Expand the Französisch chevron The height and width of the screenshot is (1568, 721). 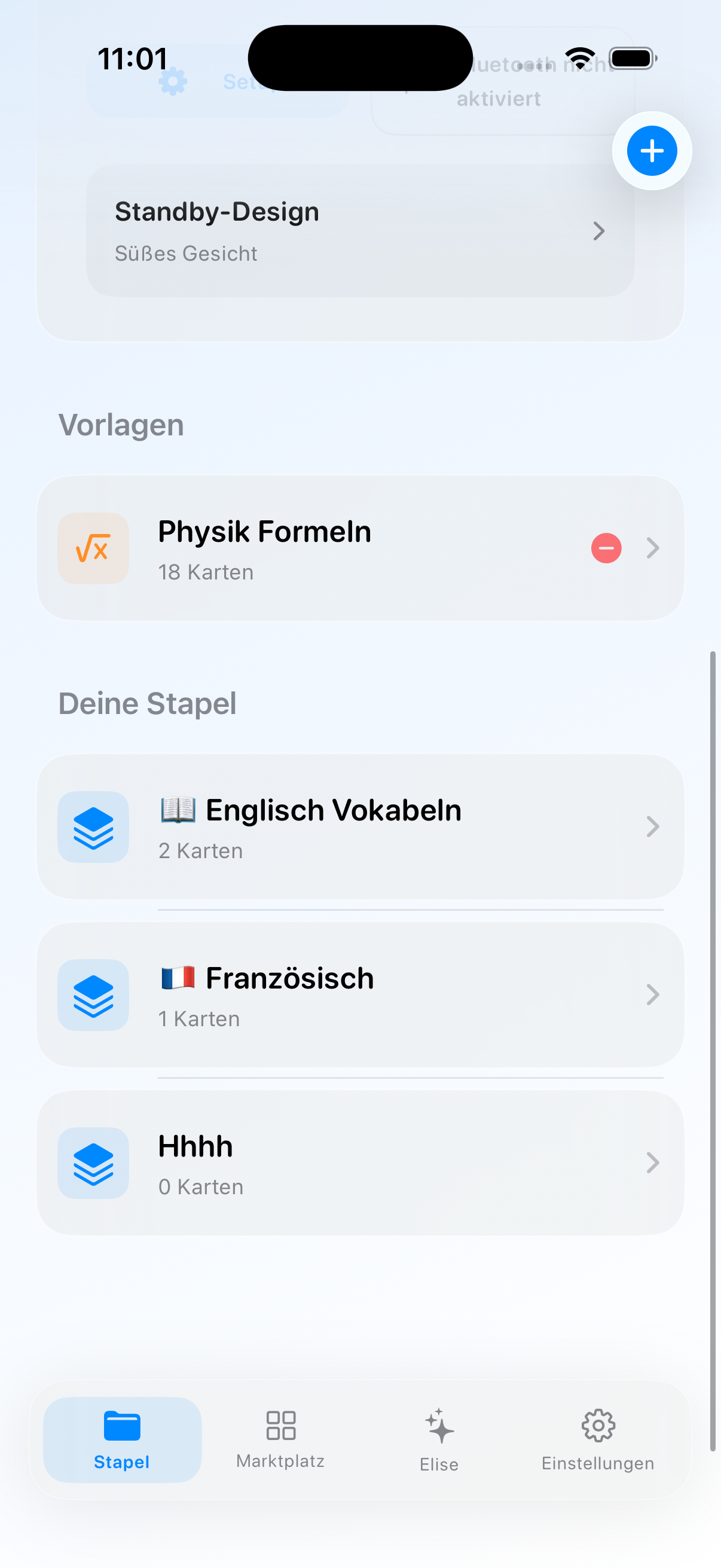[654, 995]
